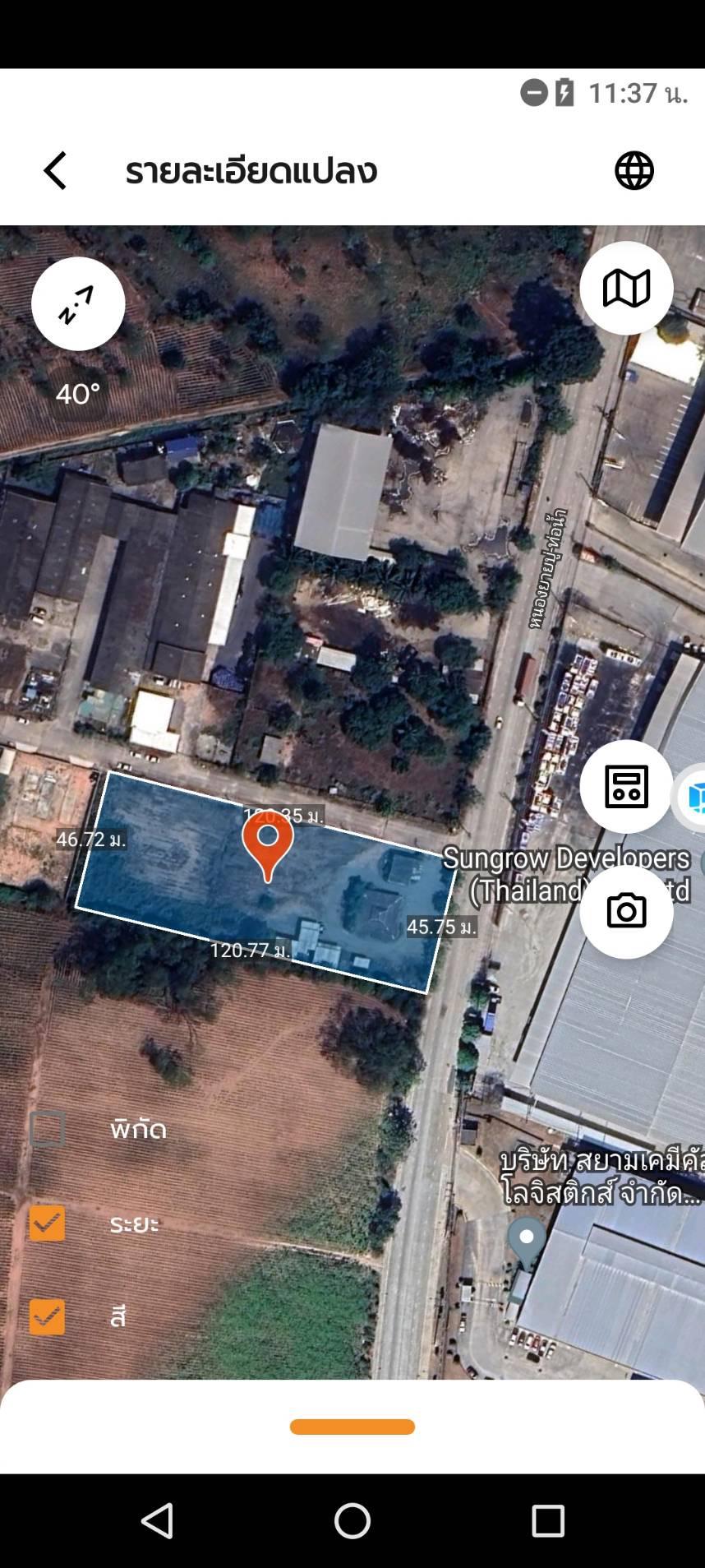Switch map layer type

point(626,289)
